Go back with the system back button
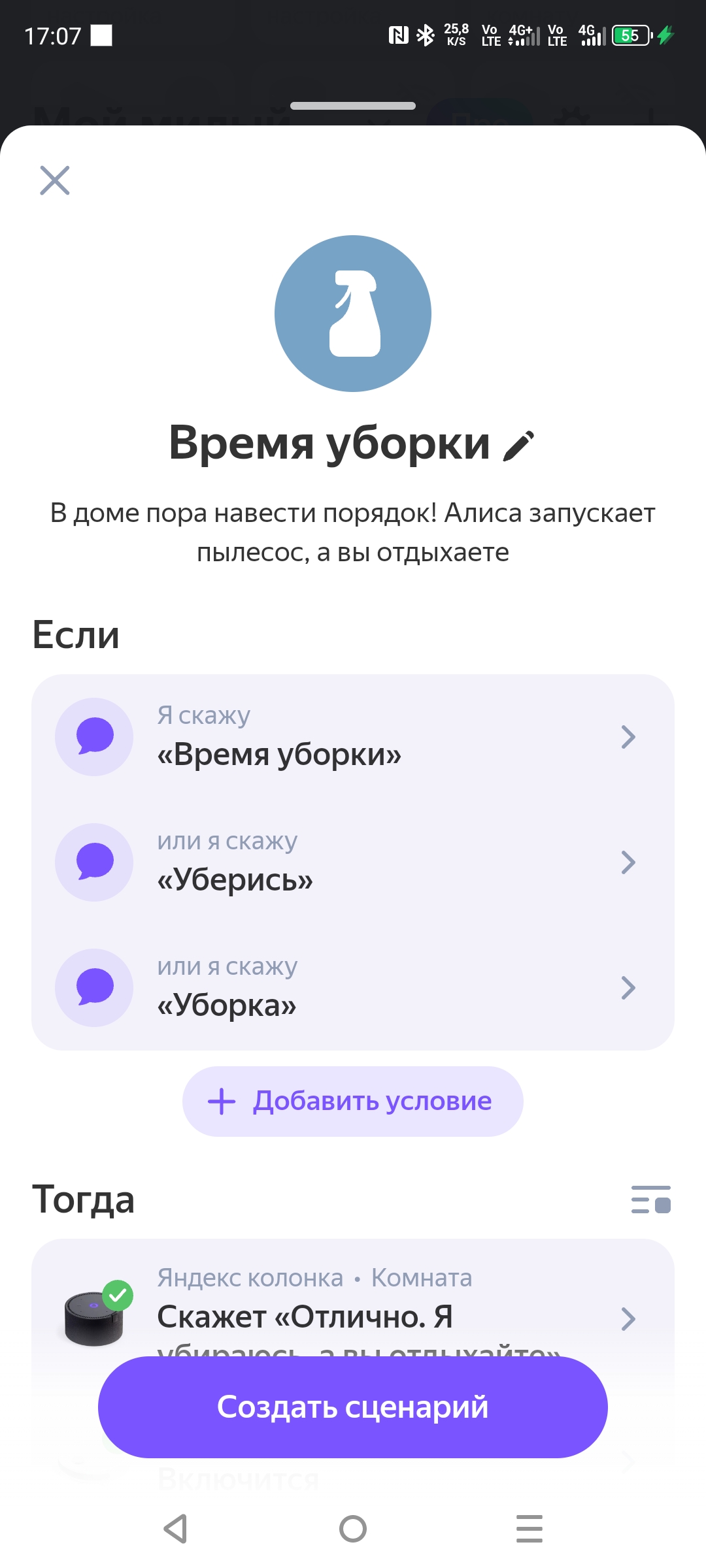 click(x=175, y=1529)
